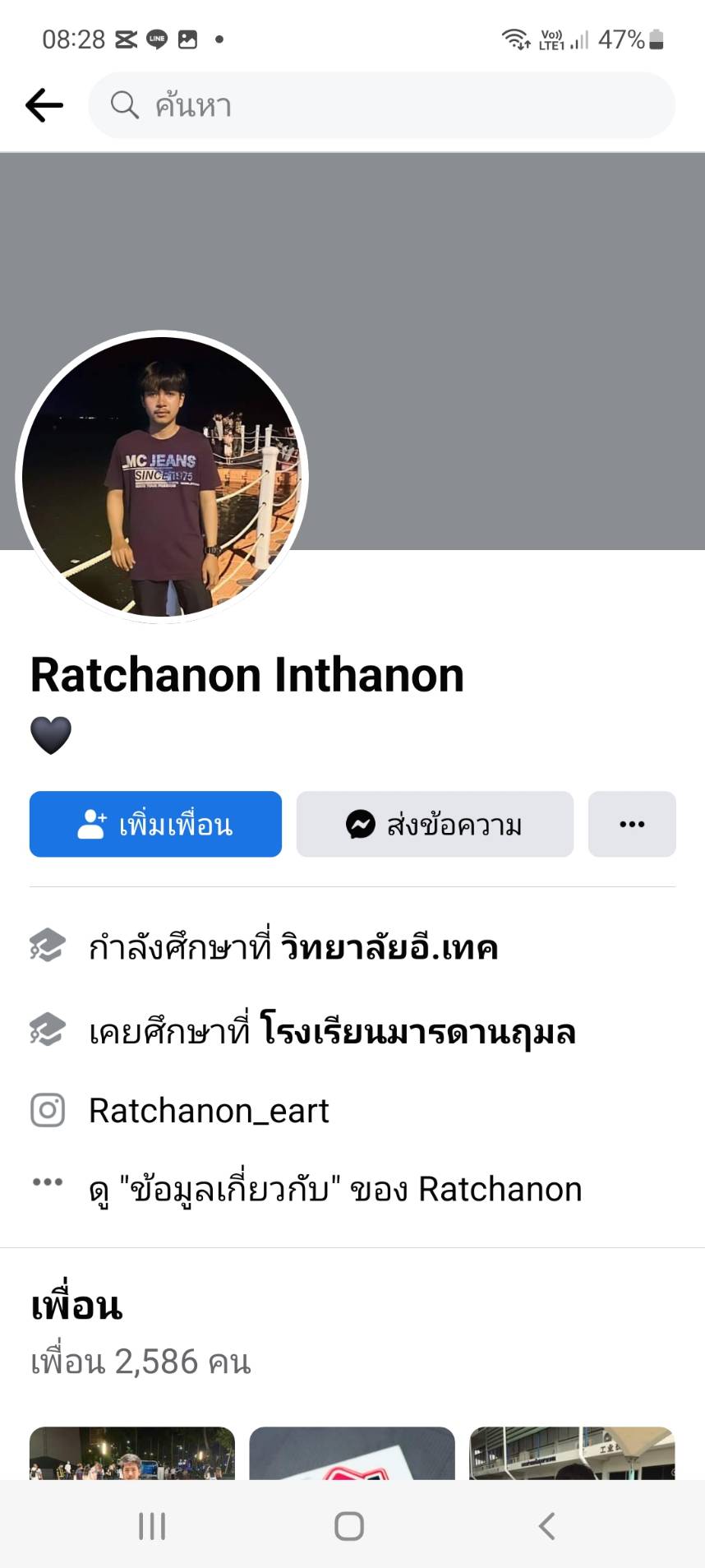Tap the ค้นหา search field

[x=381, y=105]
